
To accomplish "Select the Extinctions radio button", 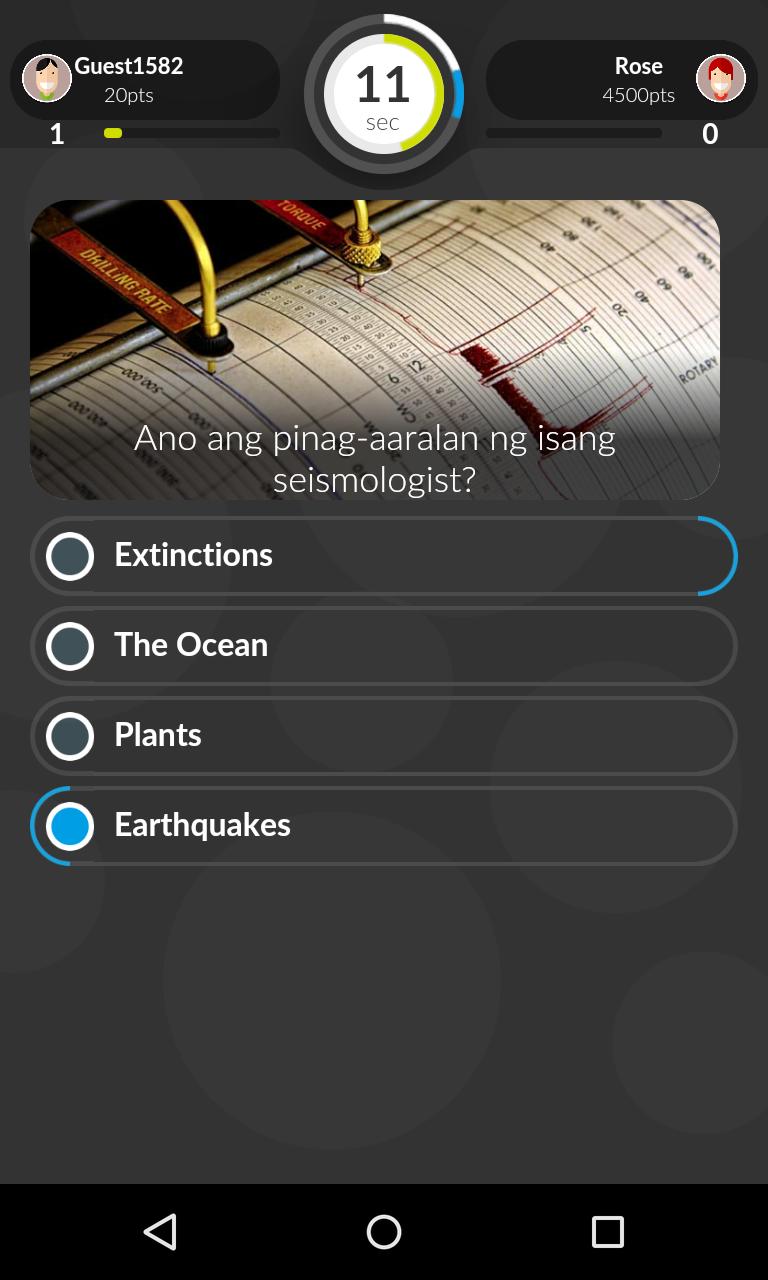I will (x=70, y=556).
